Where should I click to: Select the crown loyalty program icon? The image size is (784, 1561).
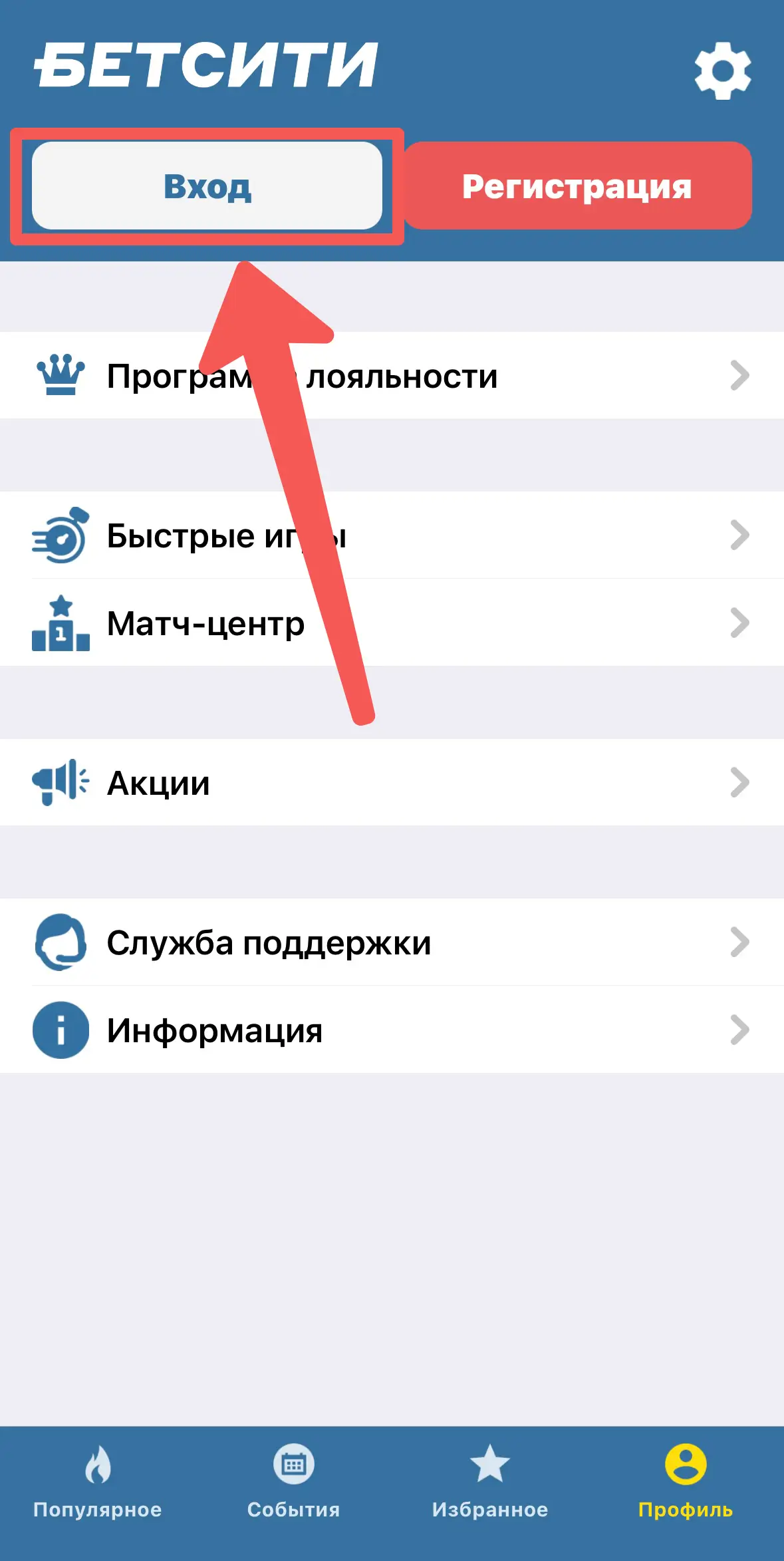coord(61,375)
